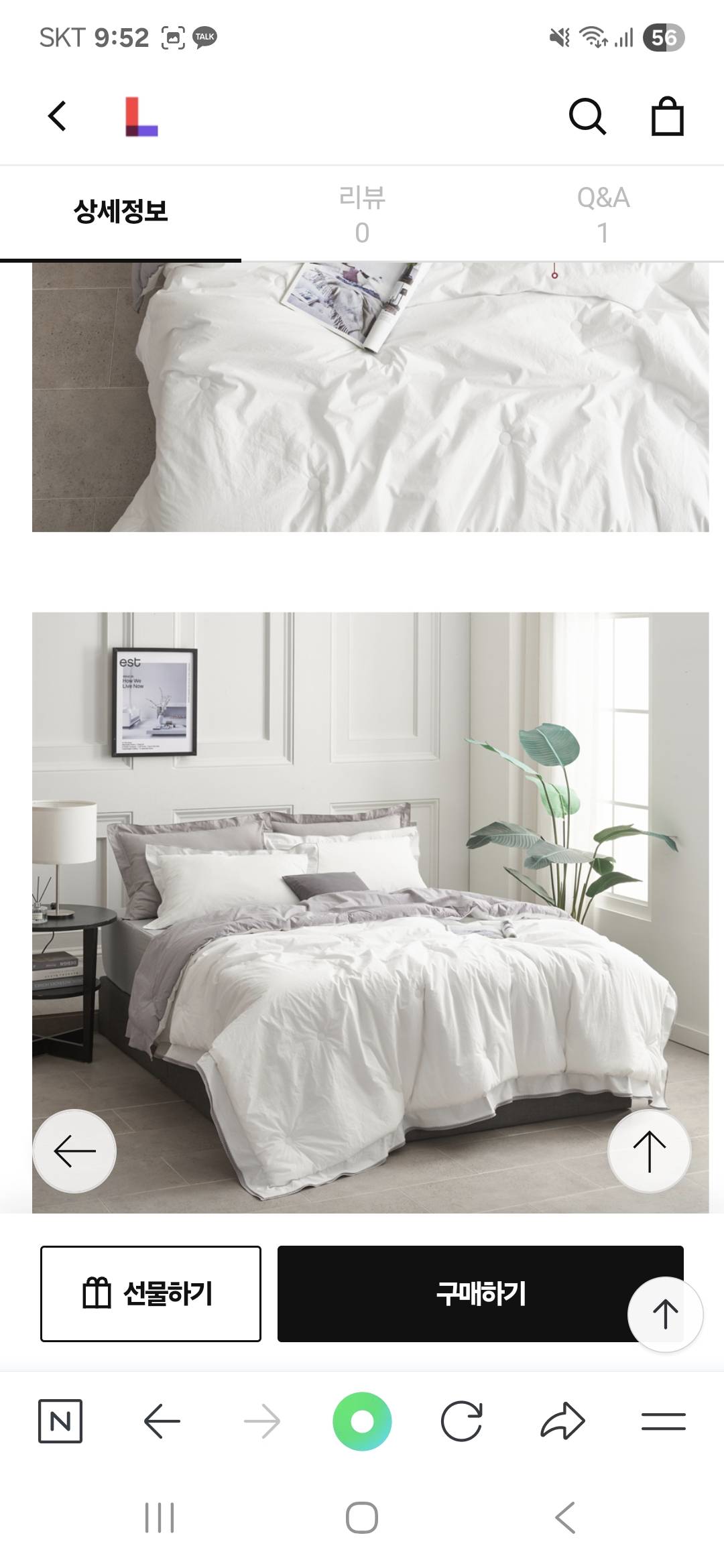
Task: Switch to the 상세정보 tab
Action: [x=121, y=212]
